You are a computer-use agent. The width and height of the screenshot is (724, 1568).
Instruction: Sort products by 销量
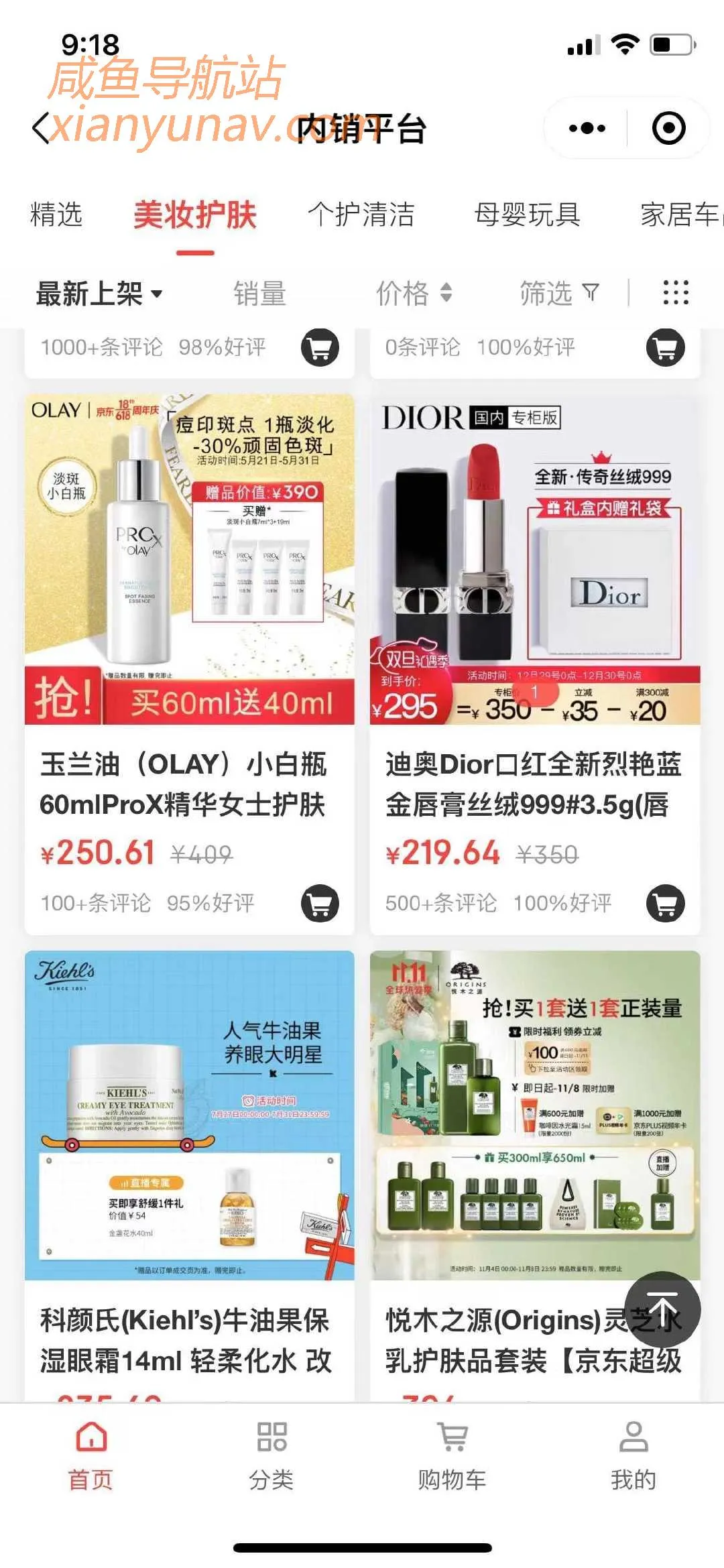coord(259,294)
